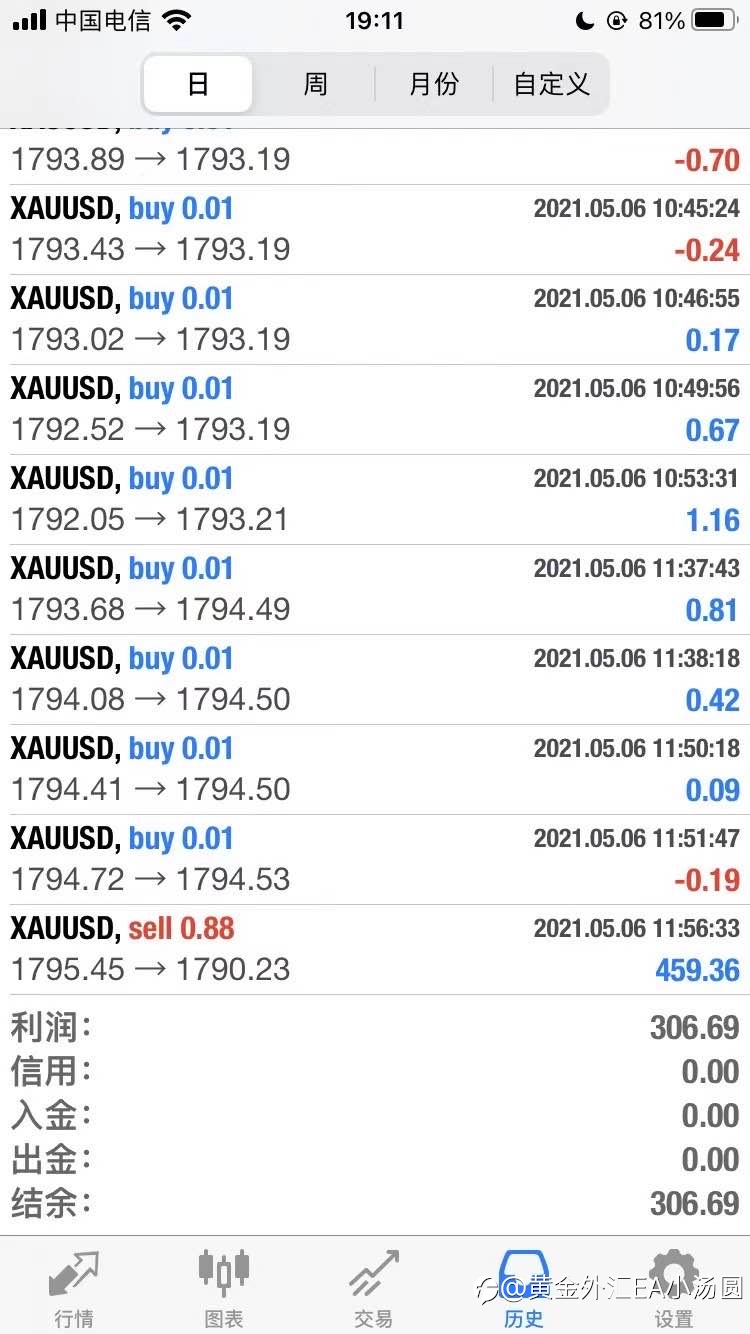The height and width of the screenshot is (1334, 750).
Task: View the buy trade at 11:37:43
Action: point(375,590)
